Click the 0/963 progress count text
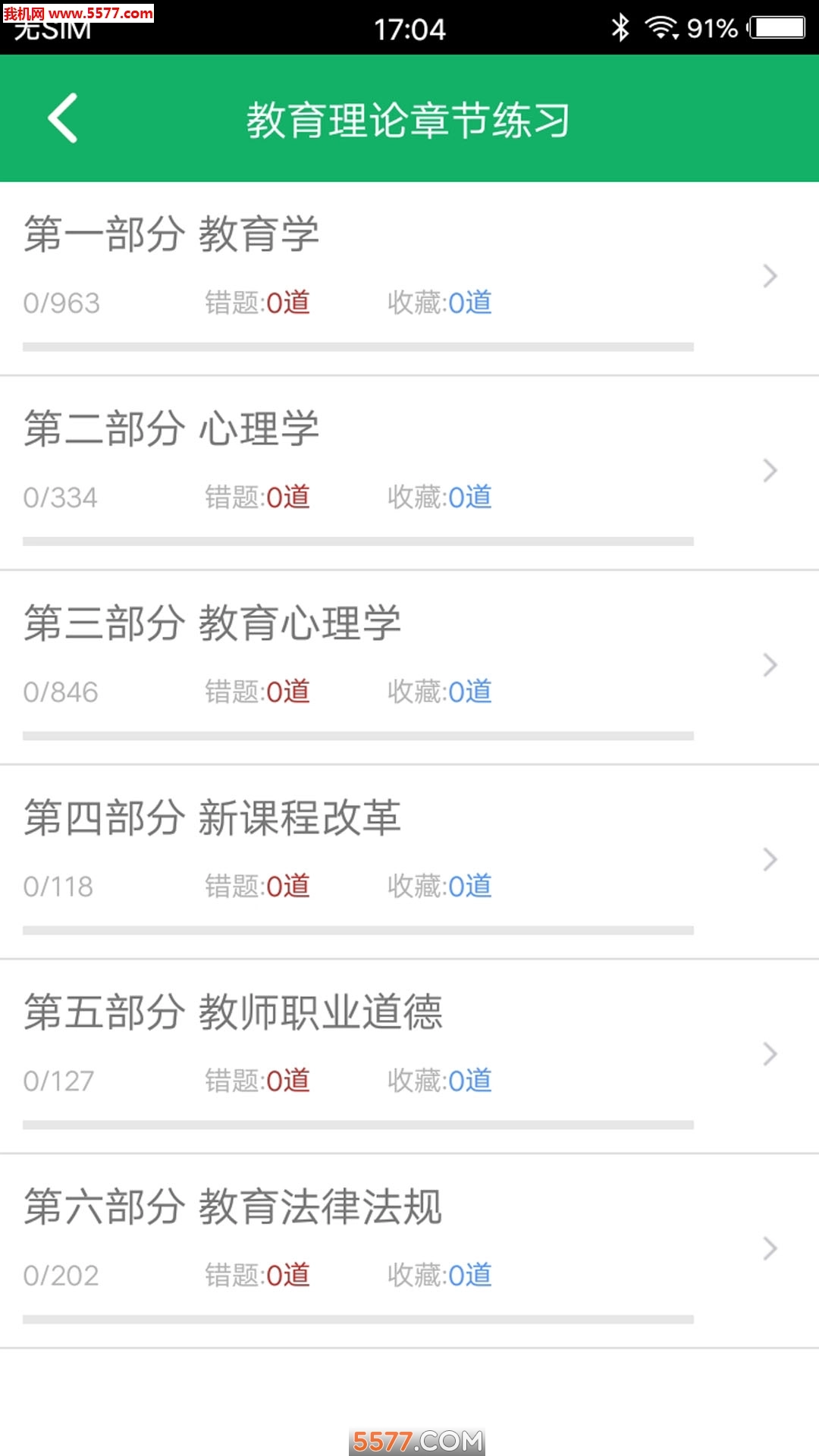The height and width of the screenshot is (1456, 819). click(61, 302)
